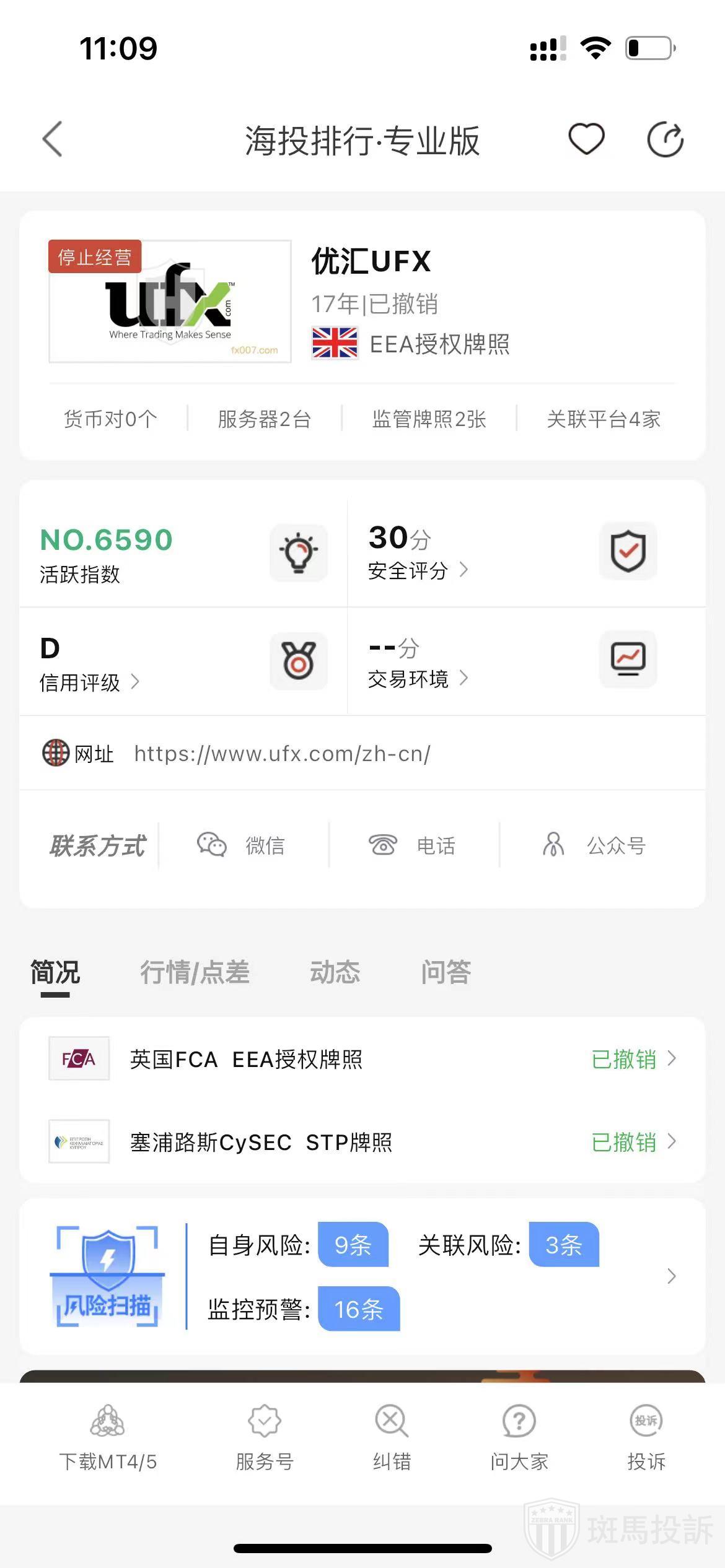
Task: Share this page via the share icon
Action: (x=665, y=140)
